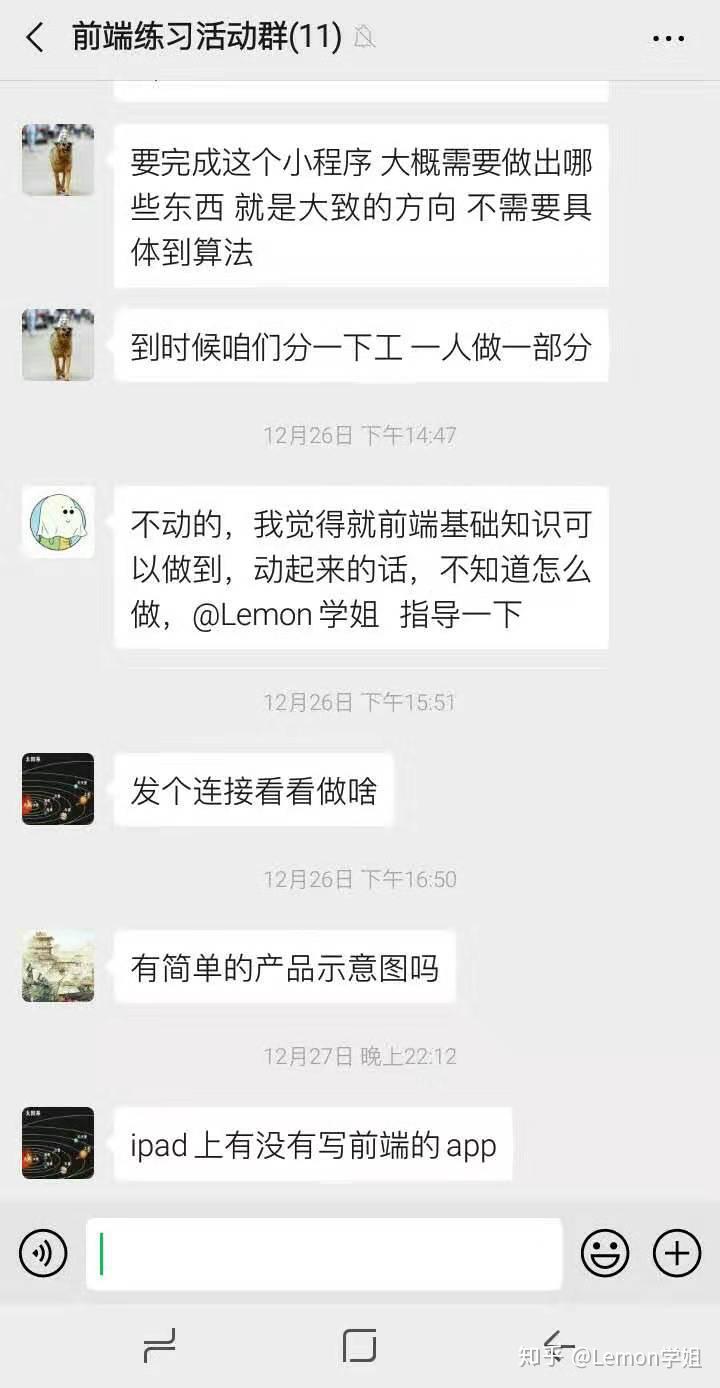
Task: Open avatar beside the ipad app message
Action: (x=58, y=1143)
